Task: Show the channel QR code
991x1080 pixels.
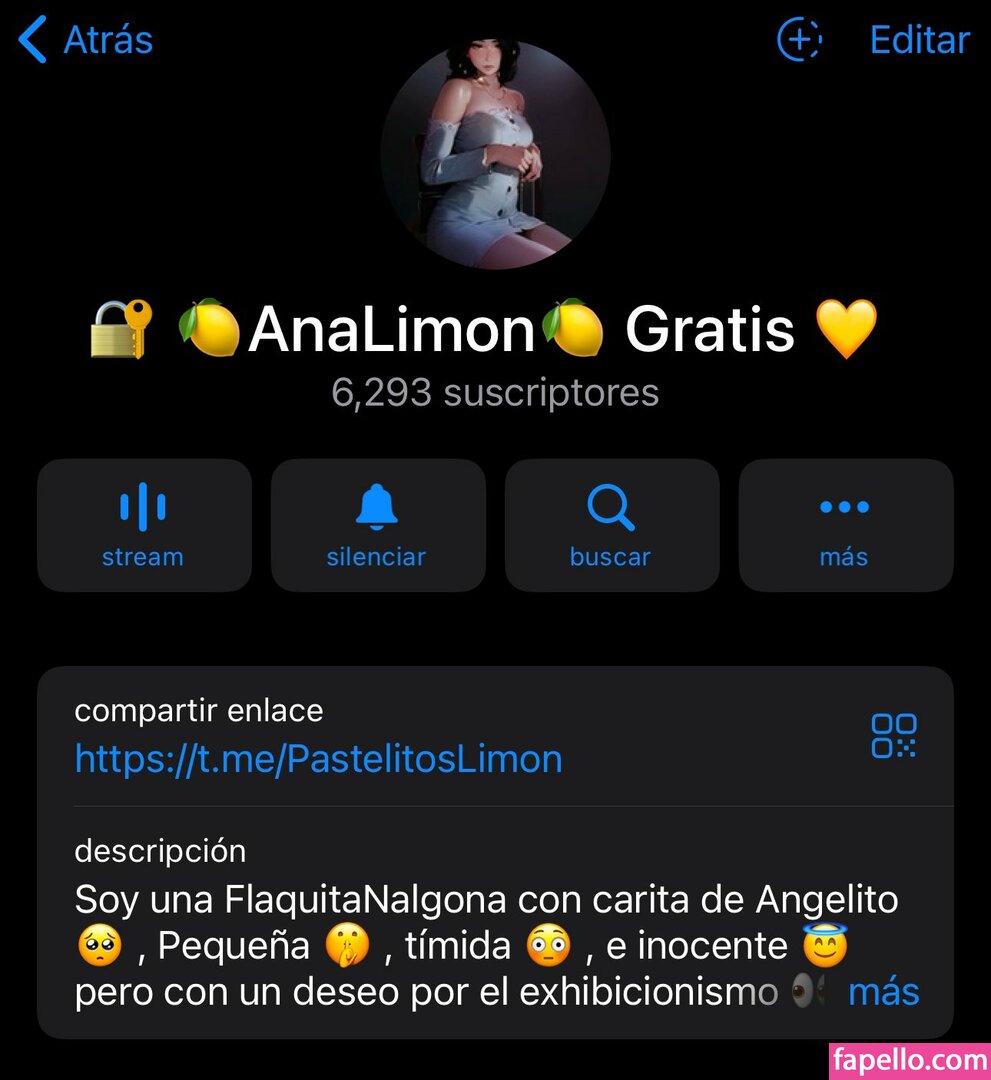Action: [x=893, y=736]
